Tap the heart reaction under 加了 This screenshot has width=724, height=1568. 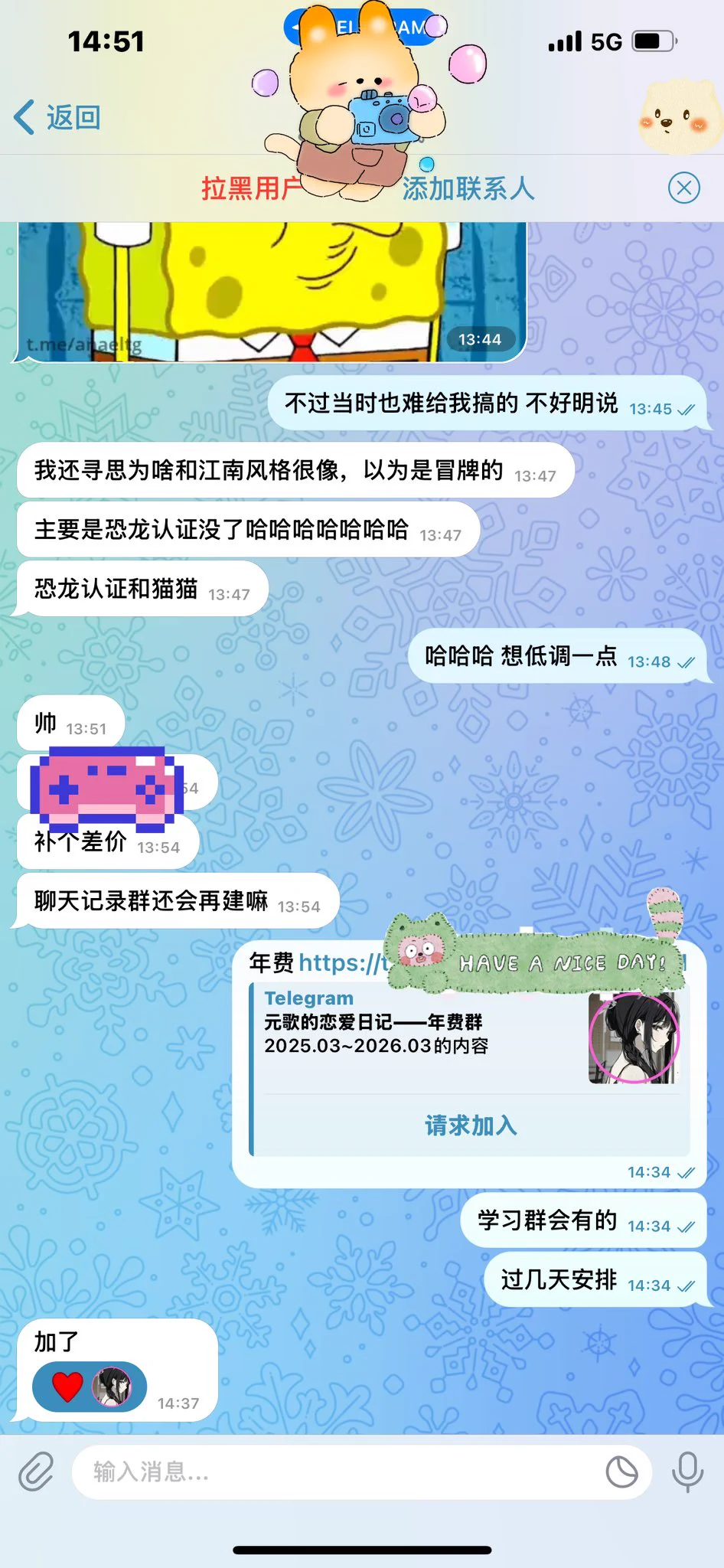(67, 1387)
